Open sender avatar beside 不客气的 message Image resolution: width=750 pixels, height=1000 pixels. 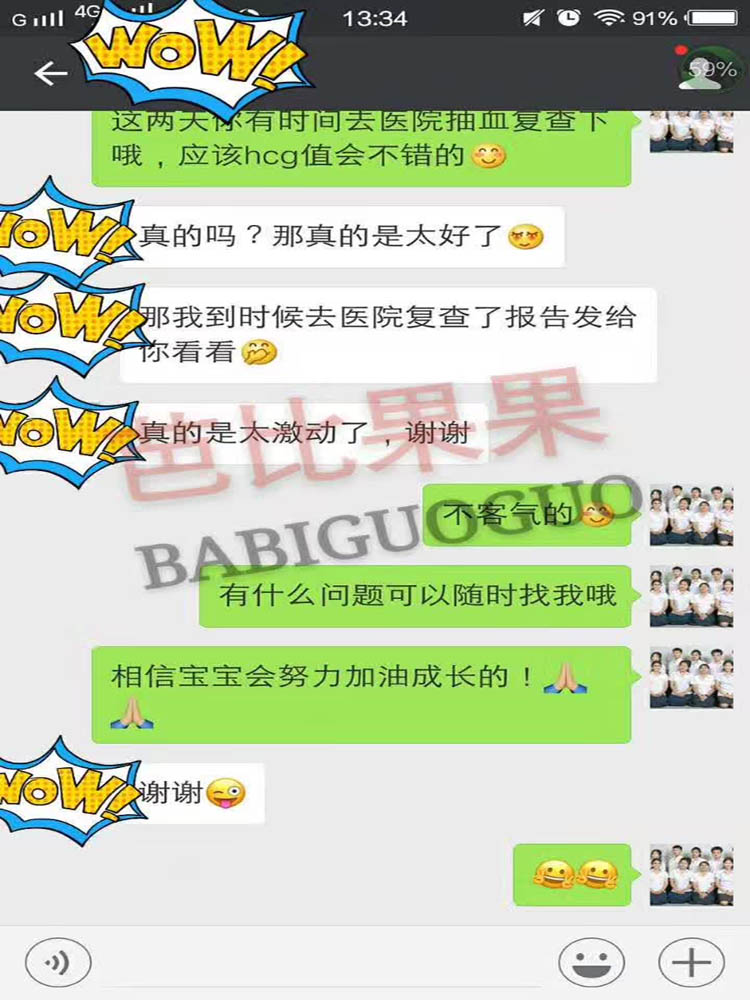684,516
